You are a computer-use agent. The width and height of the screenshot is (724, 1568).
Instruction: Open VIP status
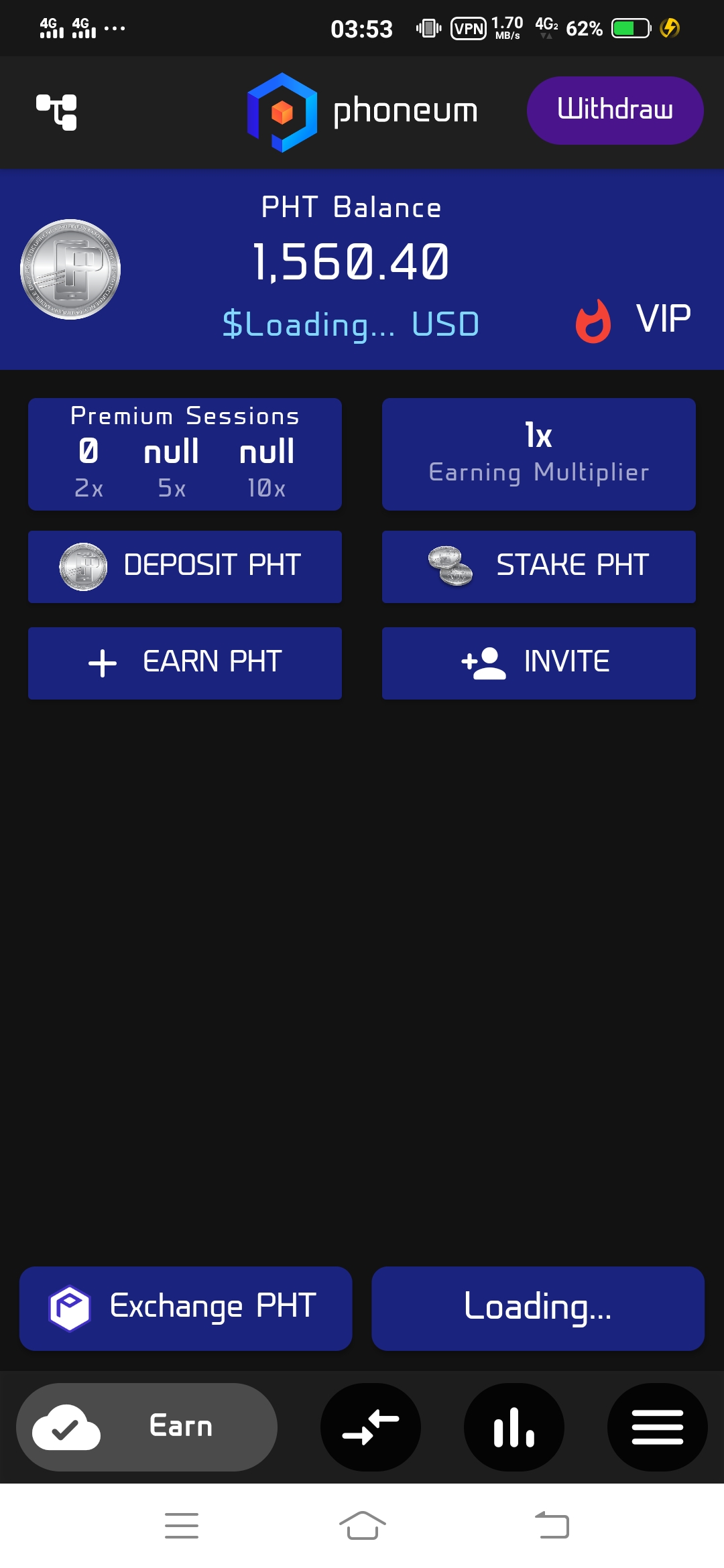[x=634, y=320]
